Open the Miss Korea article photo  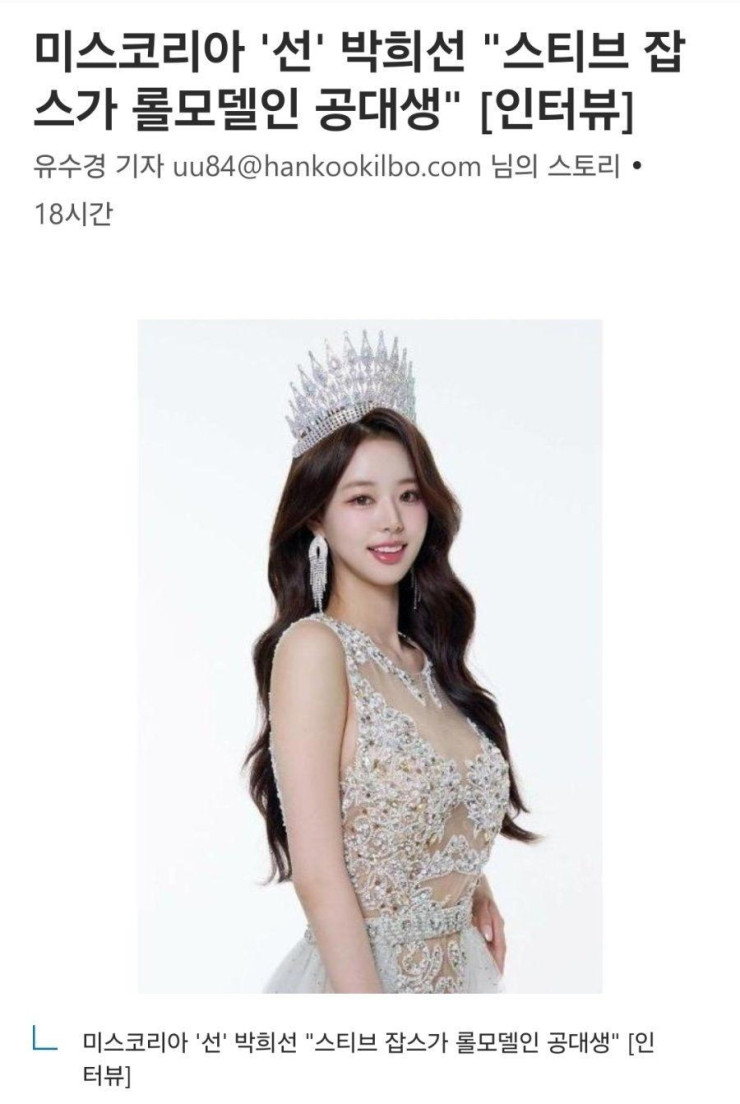point(370,655)
